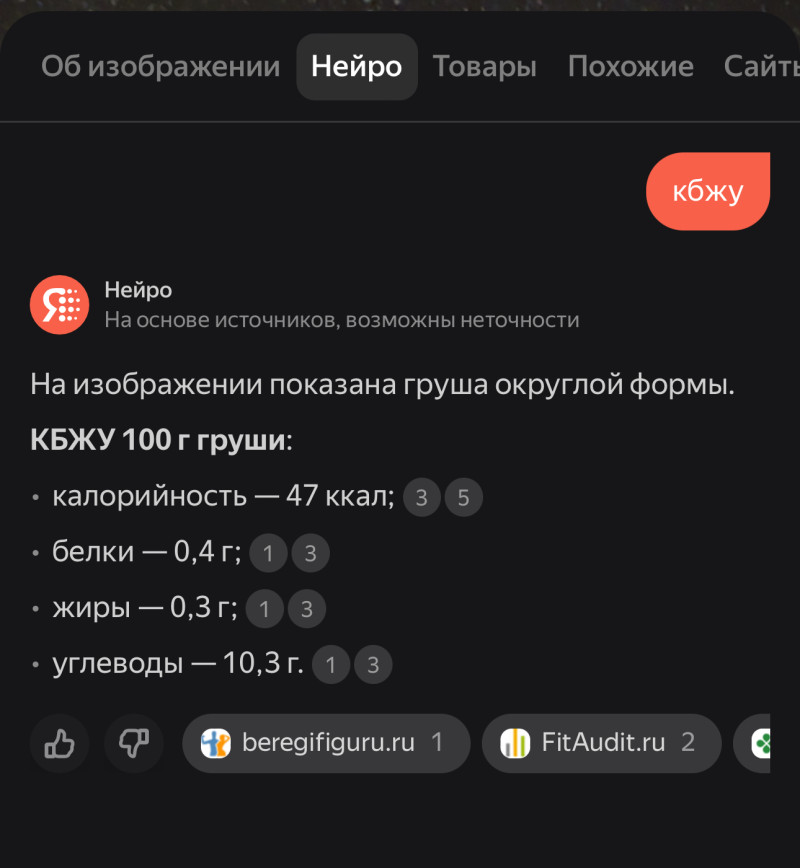Viewport: 800px width, 868px height.
Task: Tap source reference 5 next to калорийность
Action: pyautogui.click(x=463, y=498)
